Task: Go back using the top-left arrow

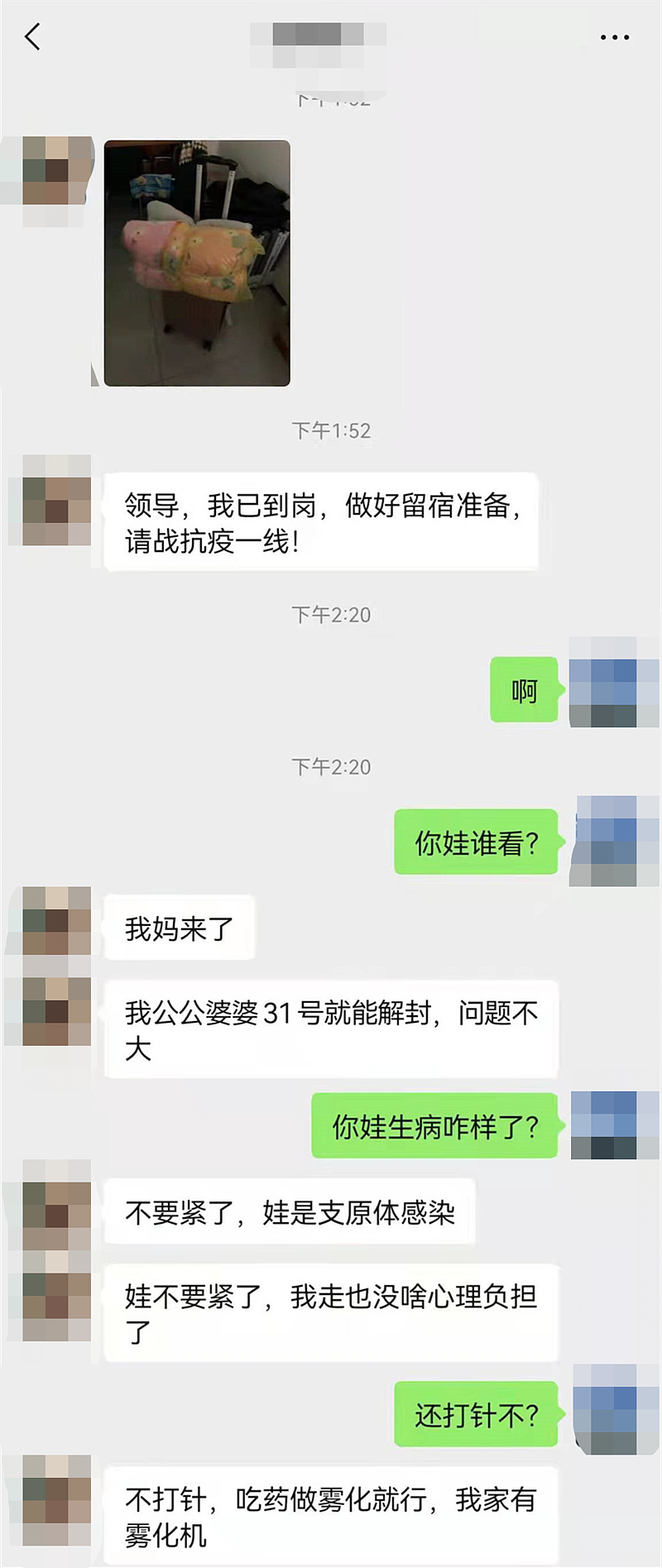Action: click(x=33, y=37)
